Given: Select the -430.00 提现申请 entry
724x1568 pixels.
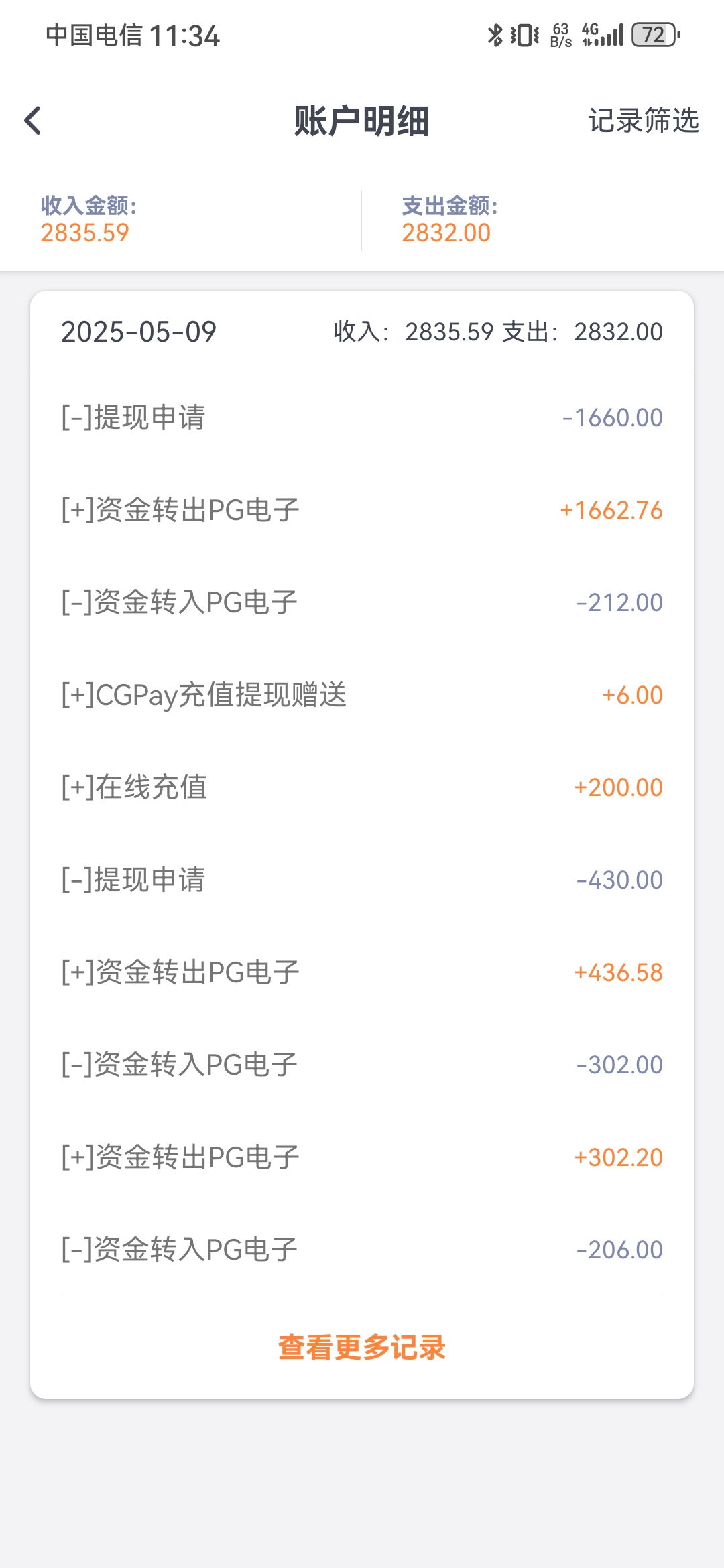Looking at the screenshot, I should click(362, 879).
